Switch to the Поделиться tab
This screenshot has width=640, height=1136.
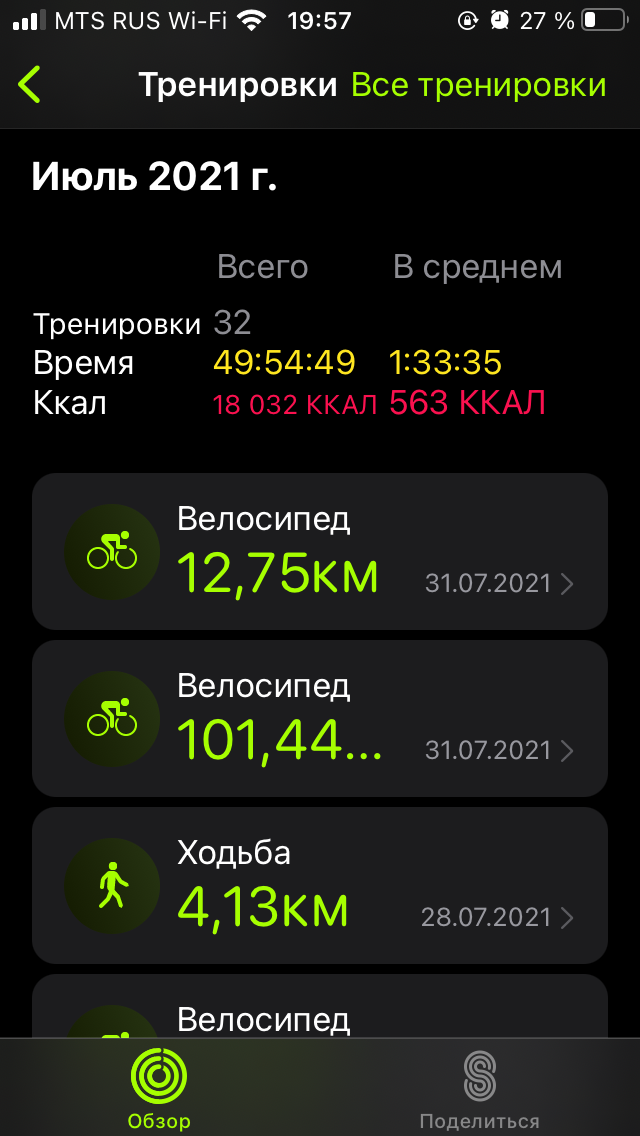pos(479,1088)
